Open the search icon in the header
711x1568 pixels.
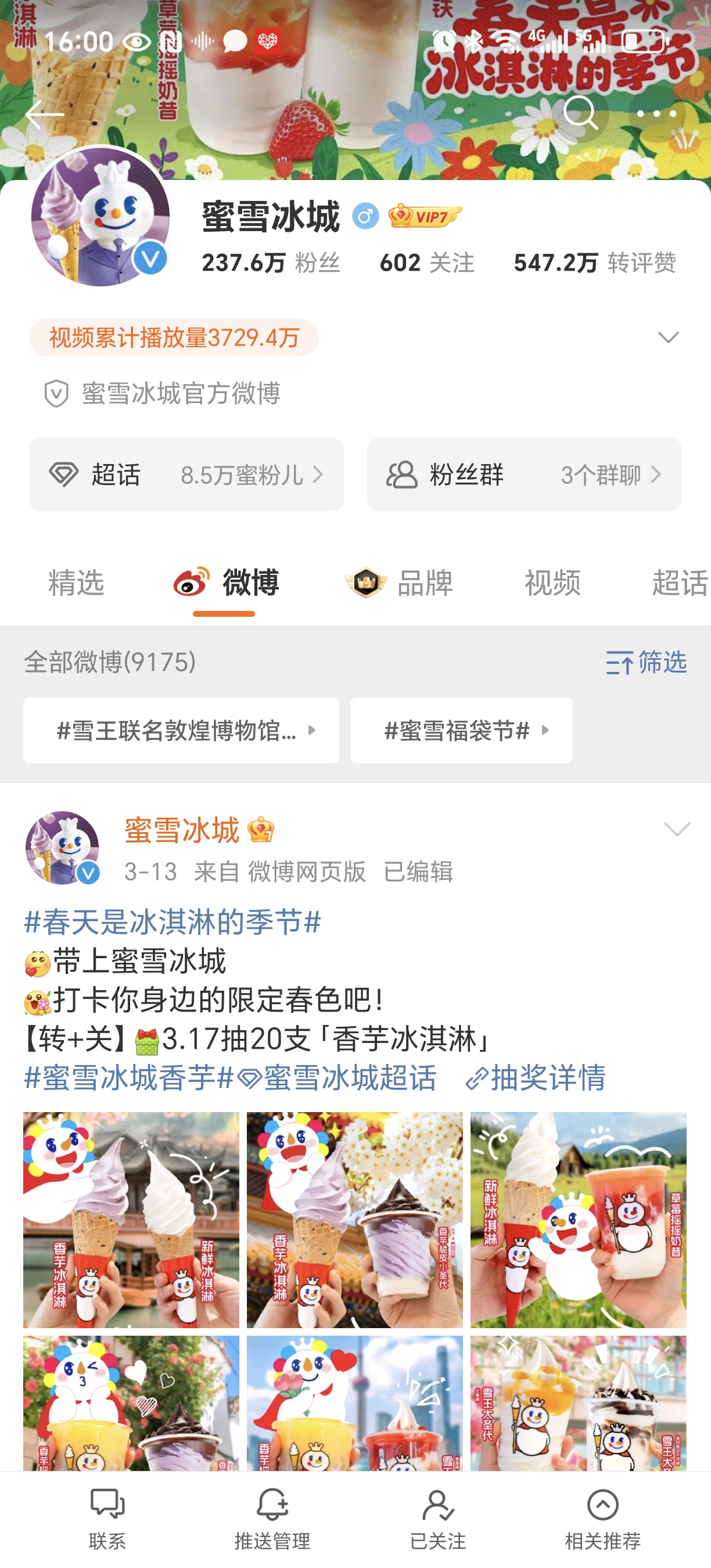(x=580, y=114)
